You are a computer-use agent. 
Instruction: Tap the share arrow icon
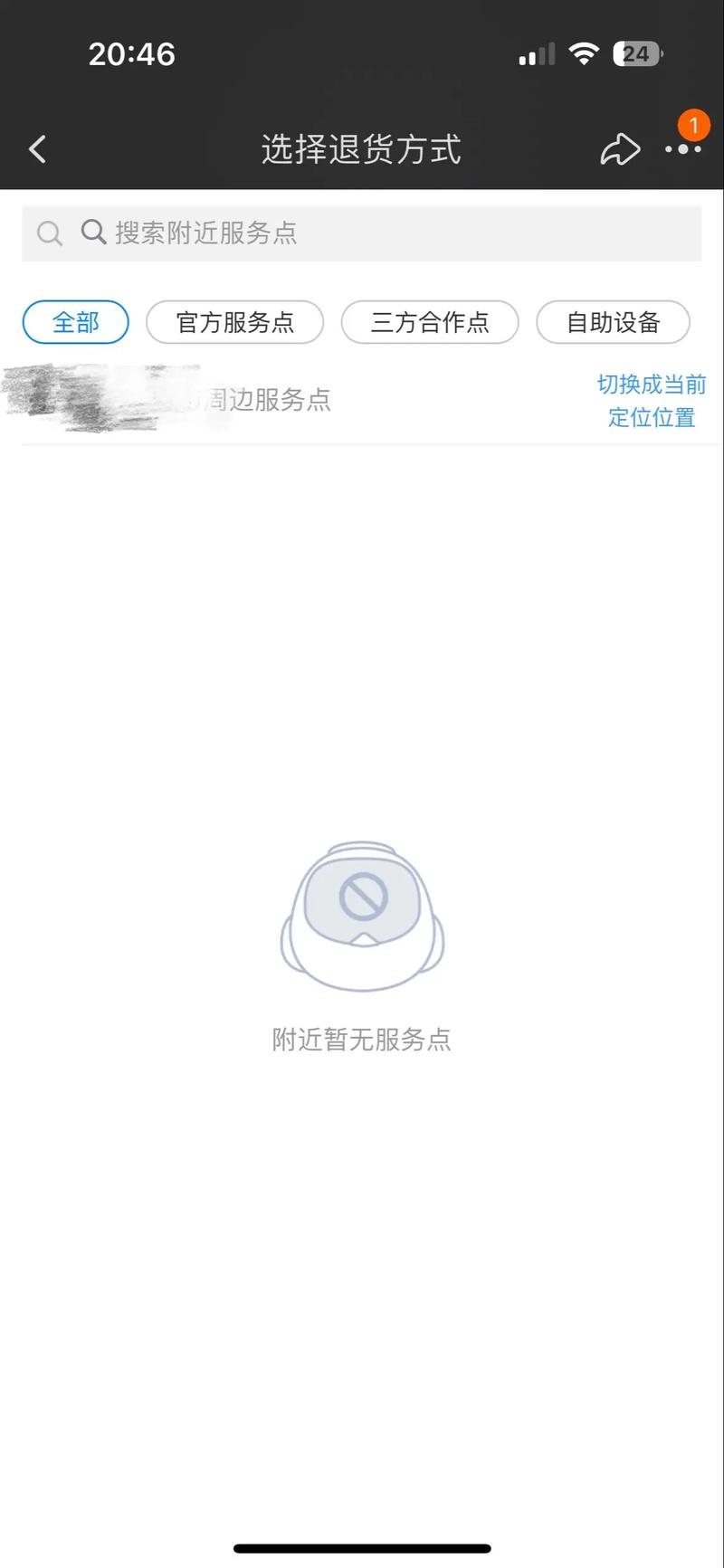[x=620, y=149]
